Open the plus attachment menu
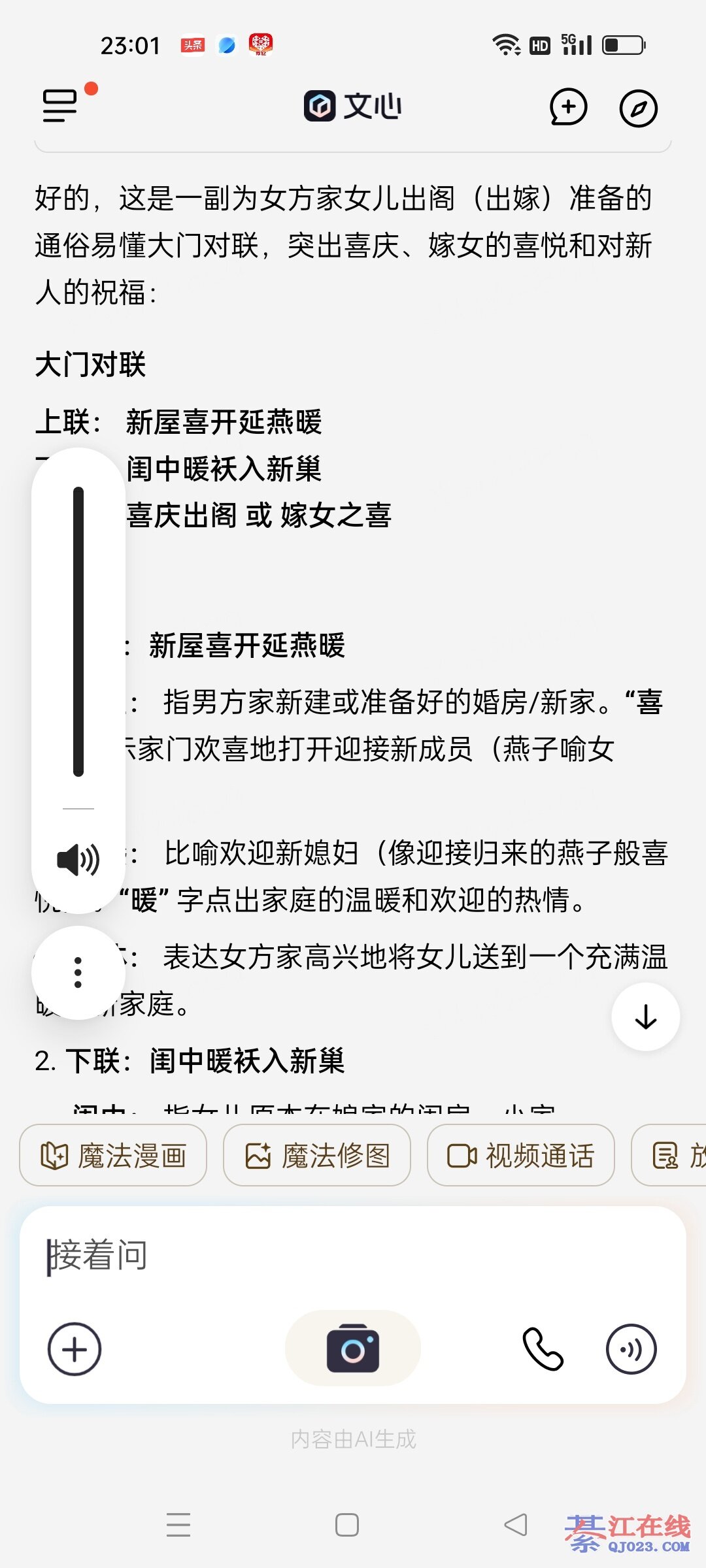This screenshot has width=706, height=1568. 75,1349
